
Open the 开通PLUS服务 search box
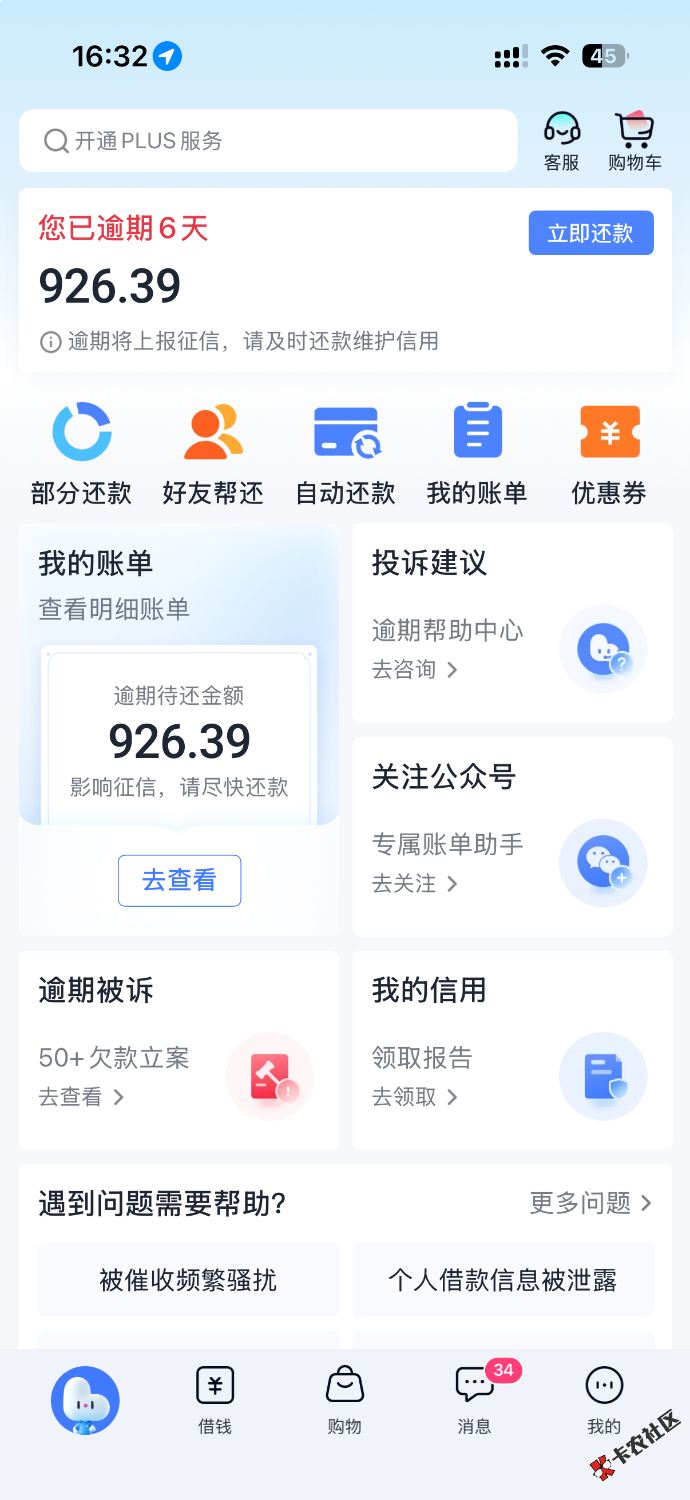click(268, 141)
